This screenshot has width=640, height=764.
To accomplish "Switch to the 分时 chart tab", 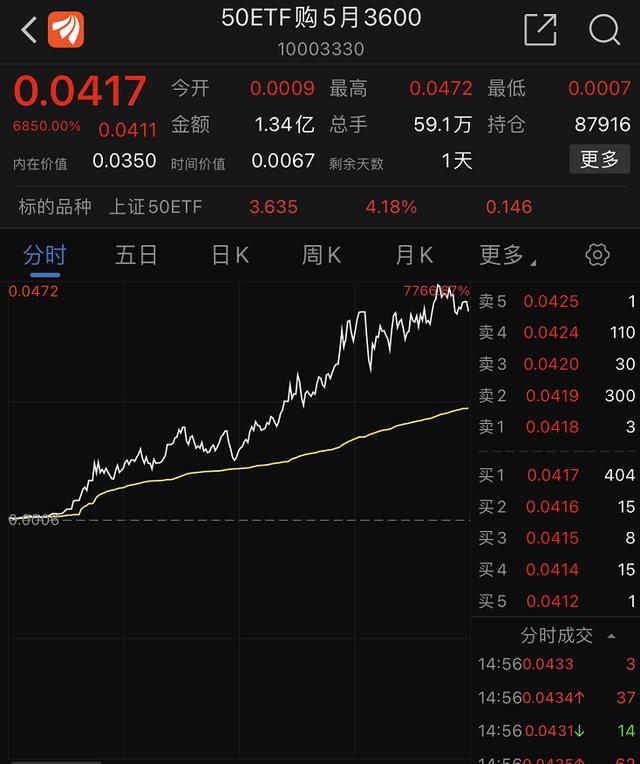I will tap(44, 255).
